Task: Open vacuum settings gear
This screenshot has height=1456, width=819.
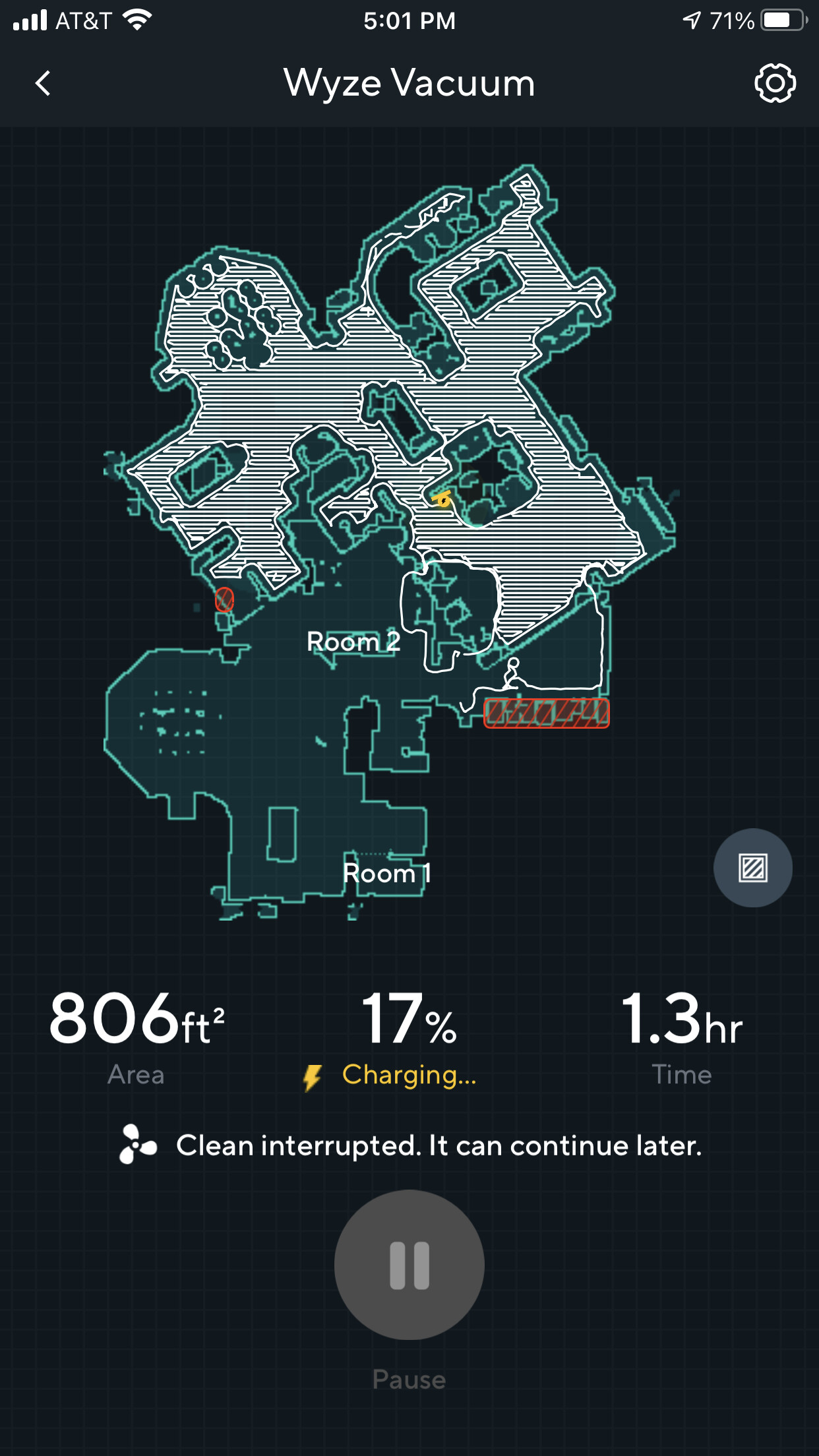Action: (775, 84)
